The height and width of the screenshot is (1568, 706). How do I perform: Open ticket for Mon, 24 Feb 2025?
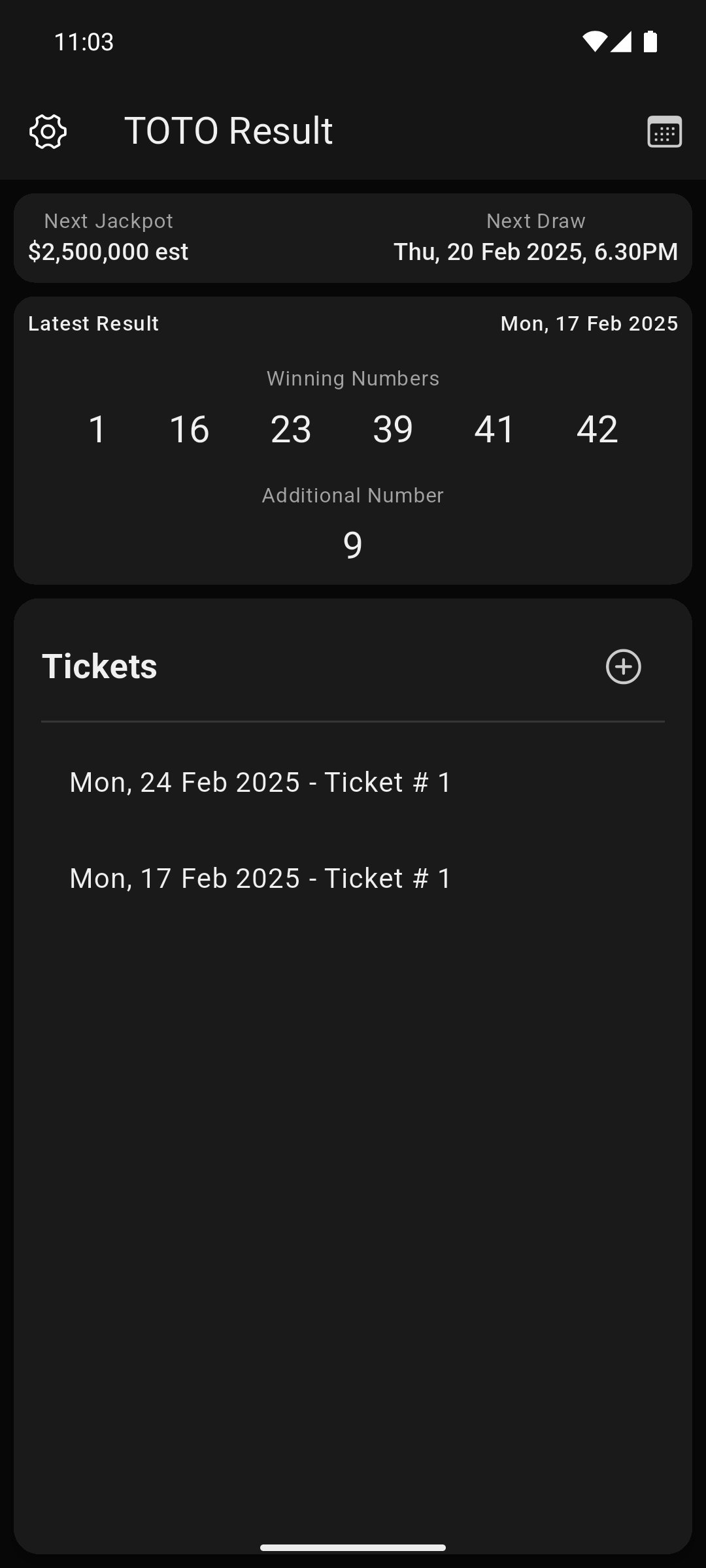(x=260, y=782)
